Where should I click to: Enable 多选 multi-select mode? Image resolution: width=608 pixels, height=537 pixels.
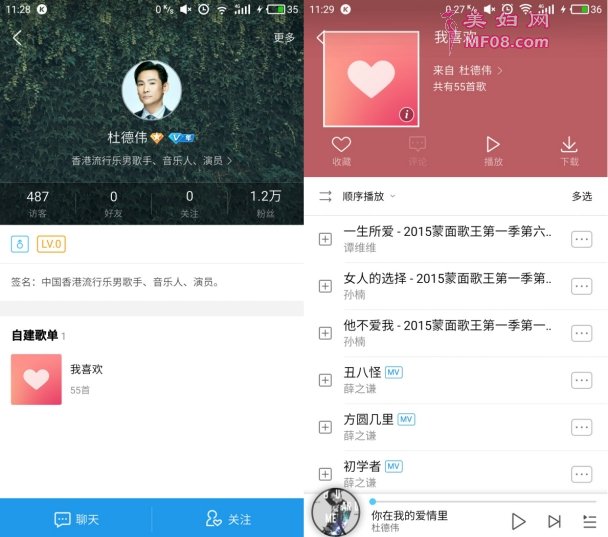click(581, 196)
